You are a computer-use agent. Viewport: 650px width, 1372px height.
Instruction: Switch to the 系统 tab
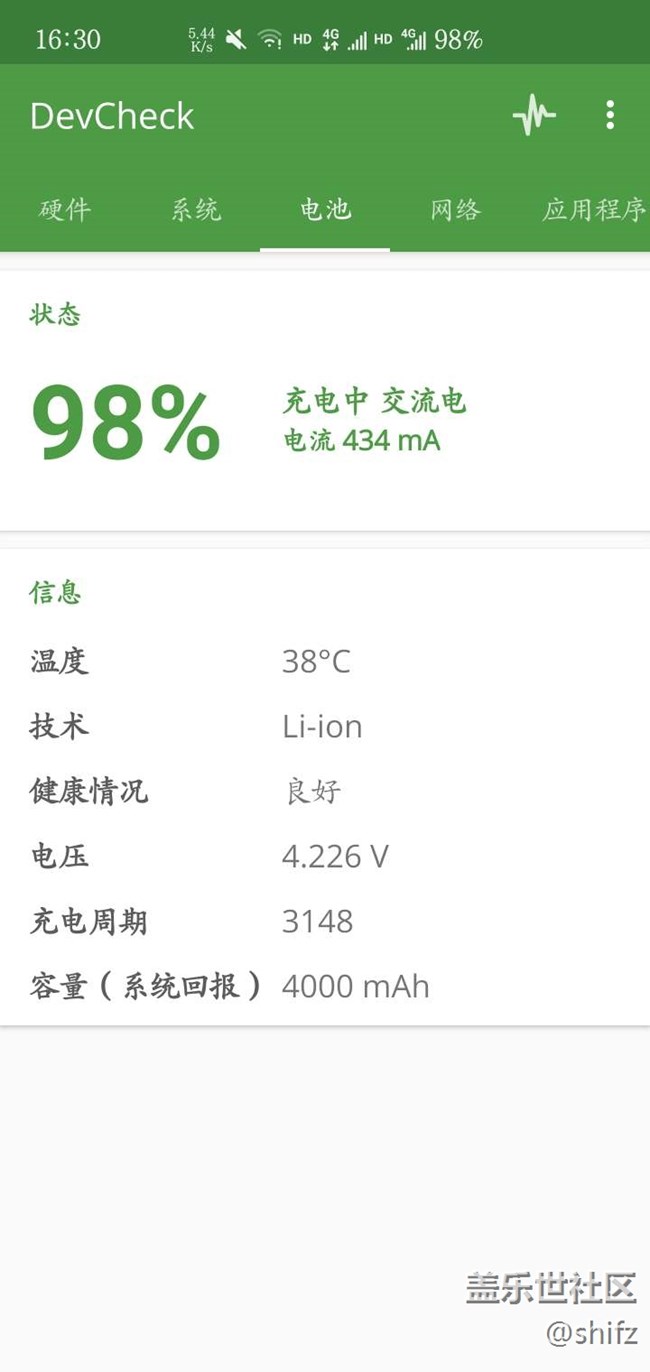(x=195, y=210)
